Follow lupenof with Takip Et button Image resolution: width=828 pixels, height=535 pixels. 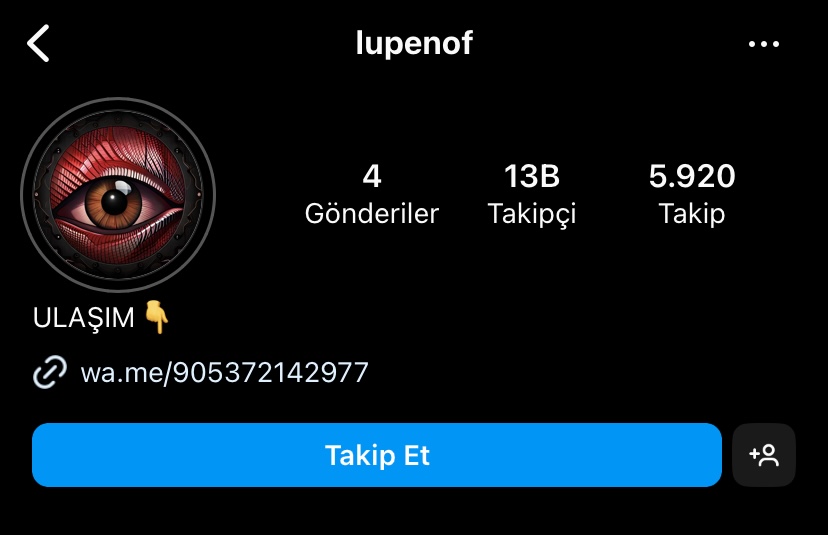tap(377, 455)
